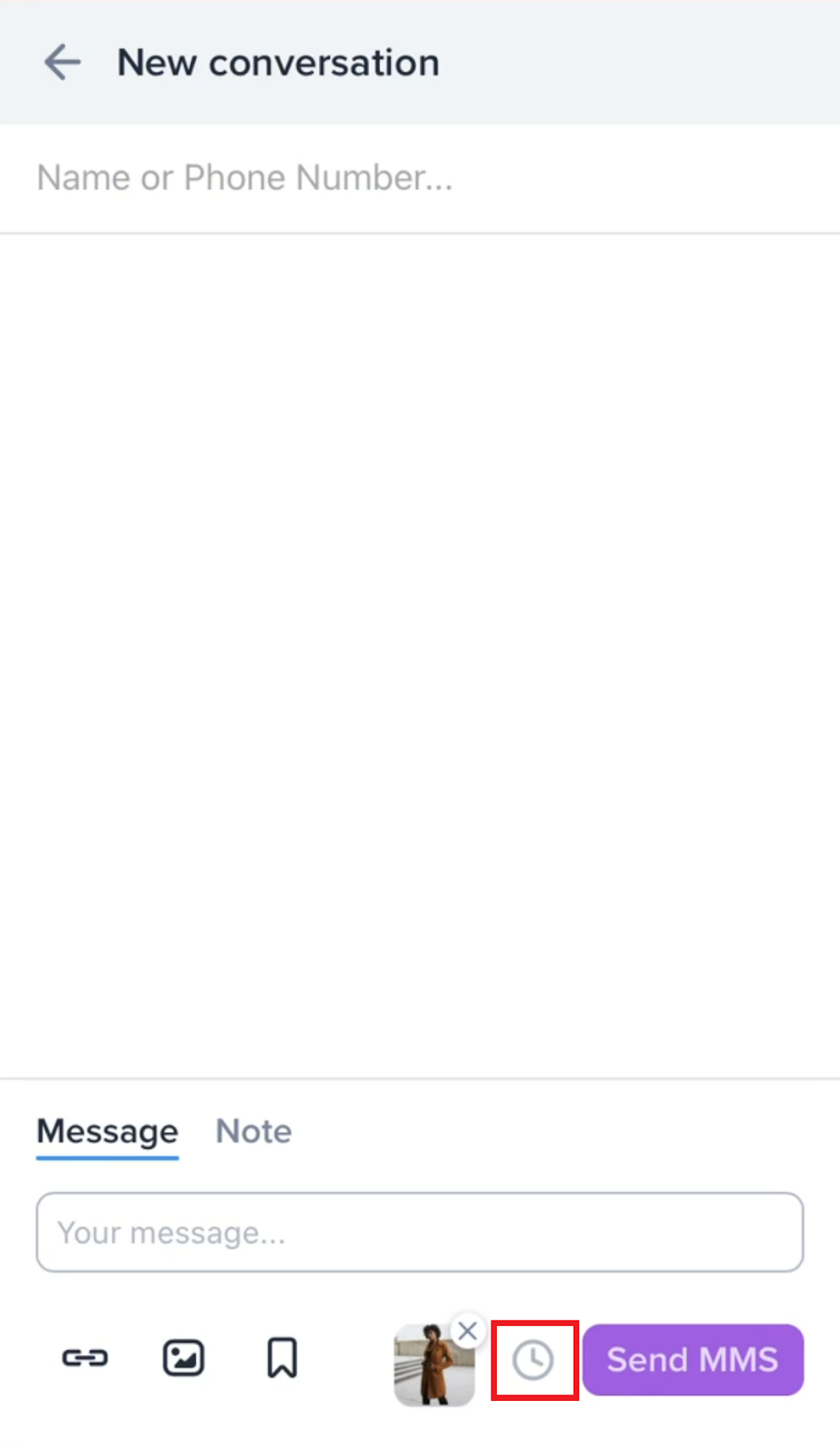Schedule message with the clock icon
The image size is (840, 1446).
pyautogui.click(x=533, y=1359)
